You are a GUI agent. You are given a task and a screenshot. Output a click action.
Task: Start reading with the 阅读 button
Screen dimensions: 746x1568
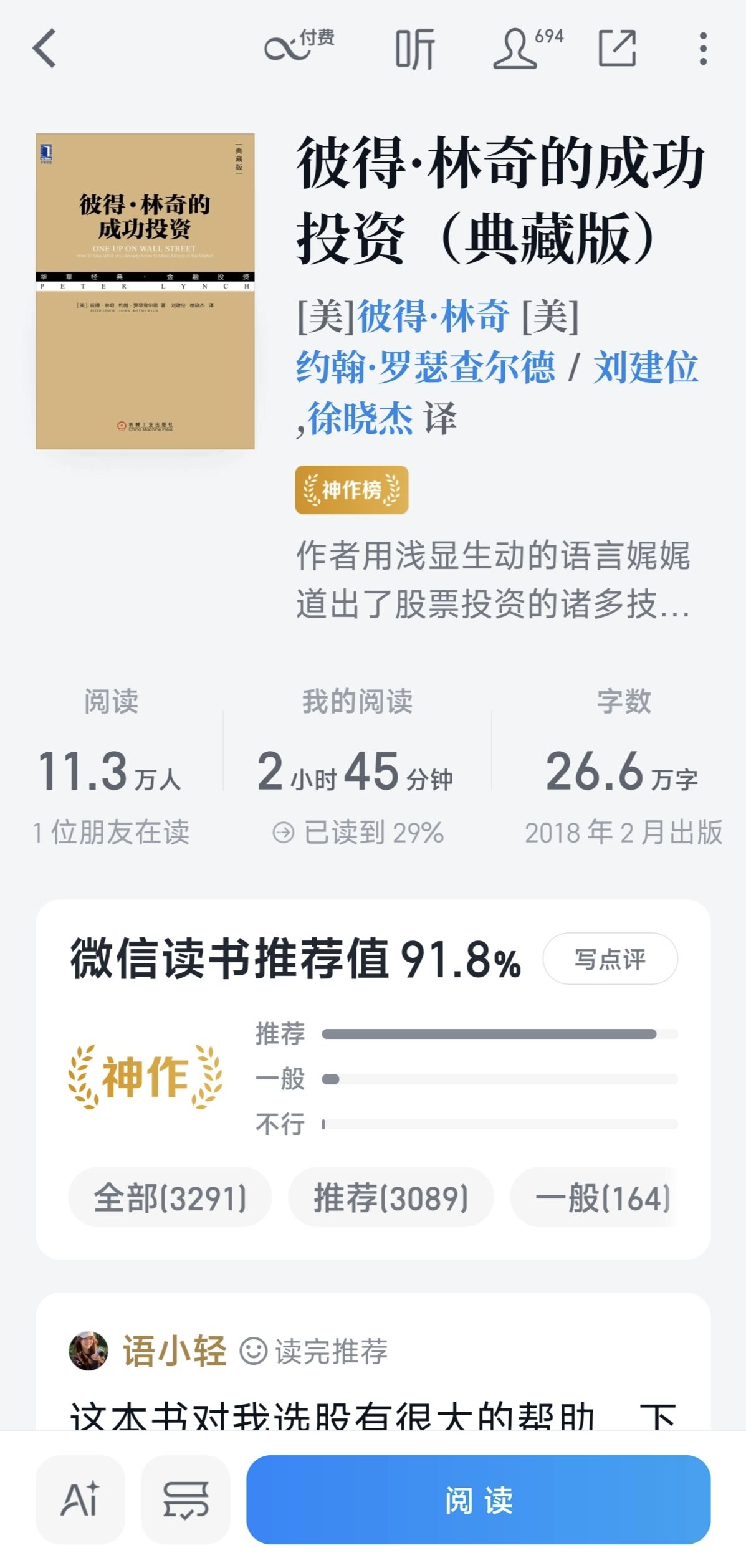[478, 1499]
